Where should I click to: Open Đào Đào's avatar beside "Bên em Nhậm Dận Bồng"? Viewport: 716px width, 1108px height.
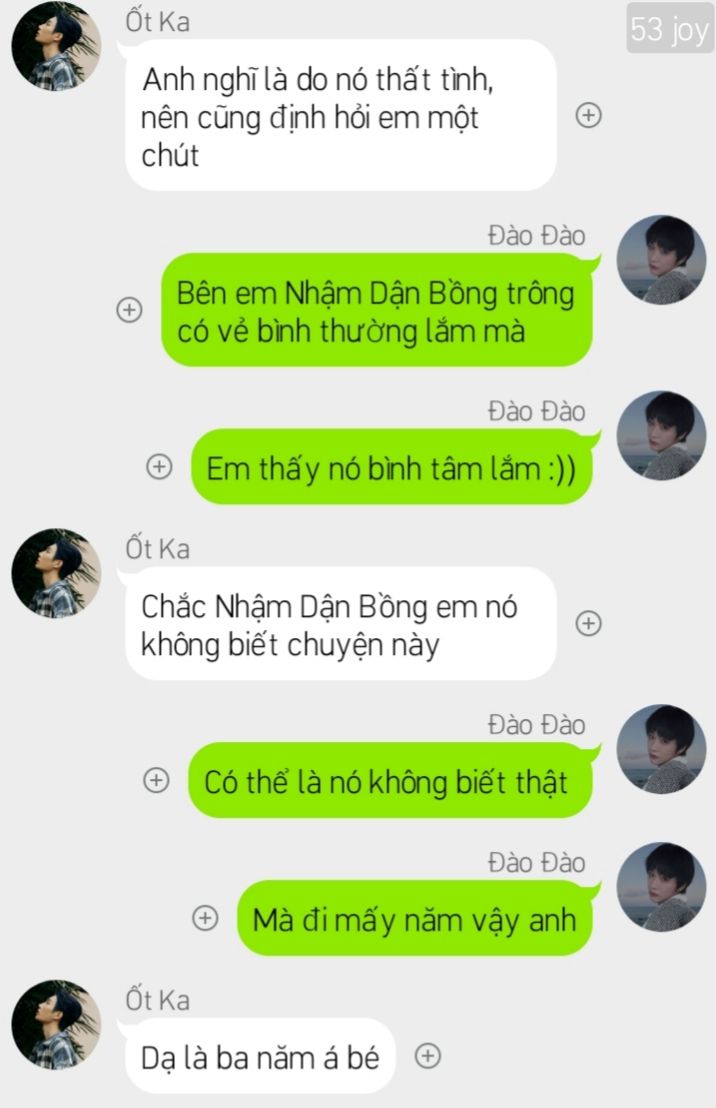tap(661, 260)
